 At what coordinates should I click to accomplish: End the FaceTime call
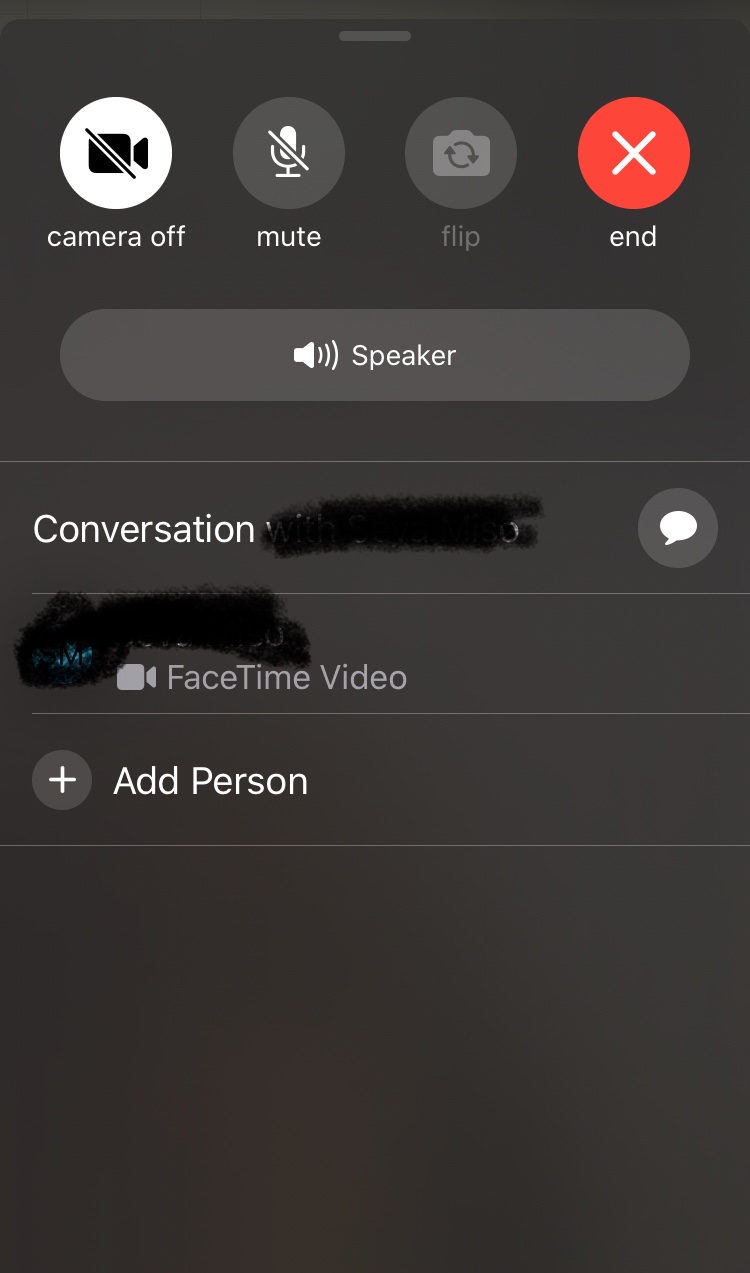click(633, 153)
